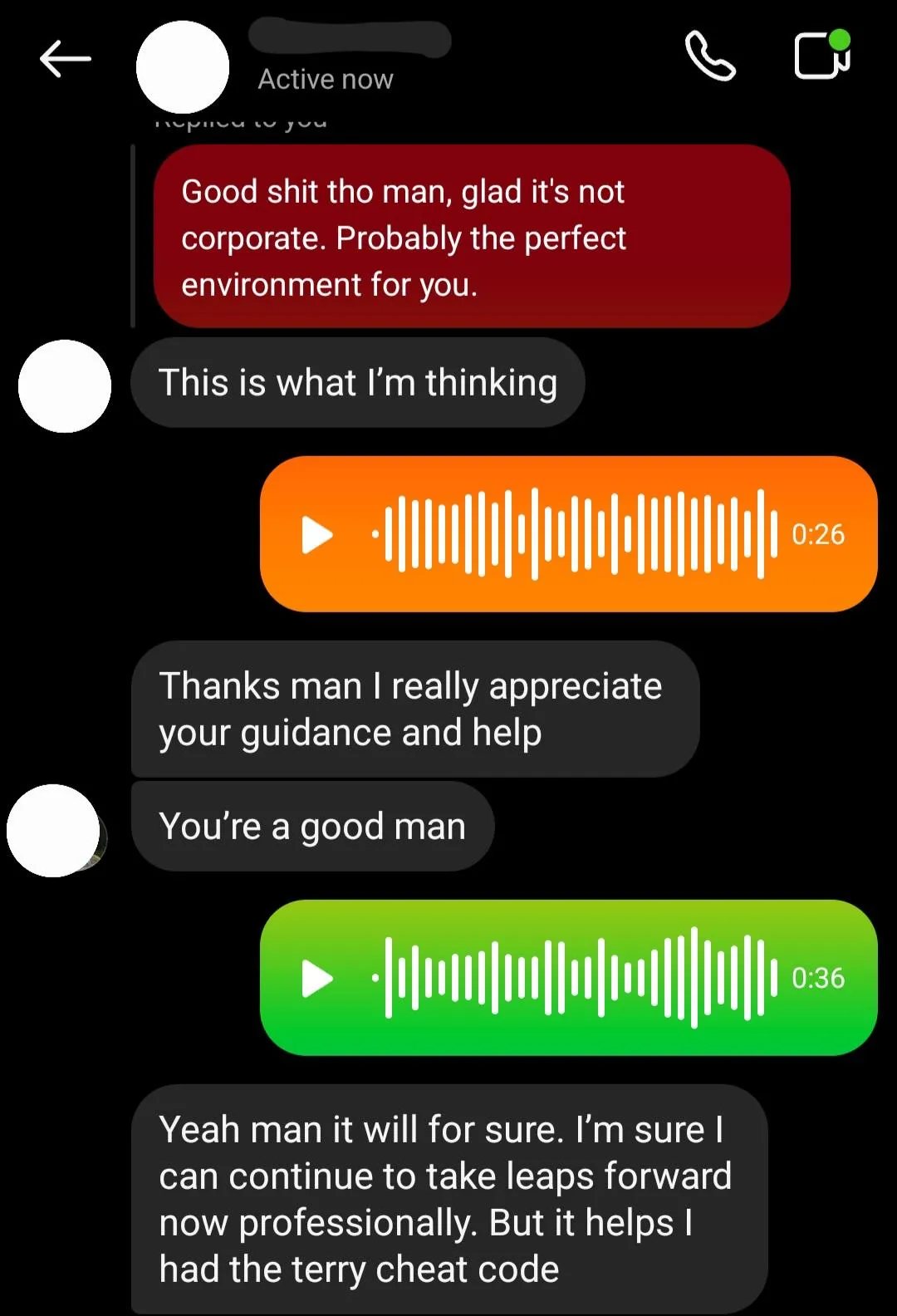Viewport: 897px width, 1316px height.
Task: Start a voice call
Action: coord(710,56)
